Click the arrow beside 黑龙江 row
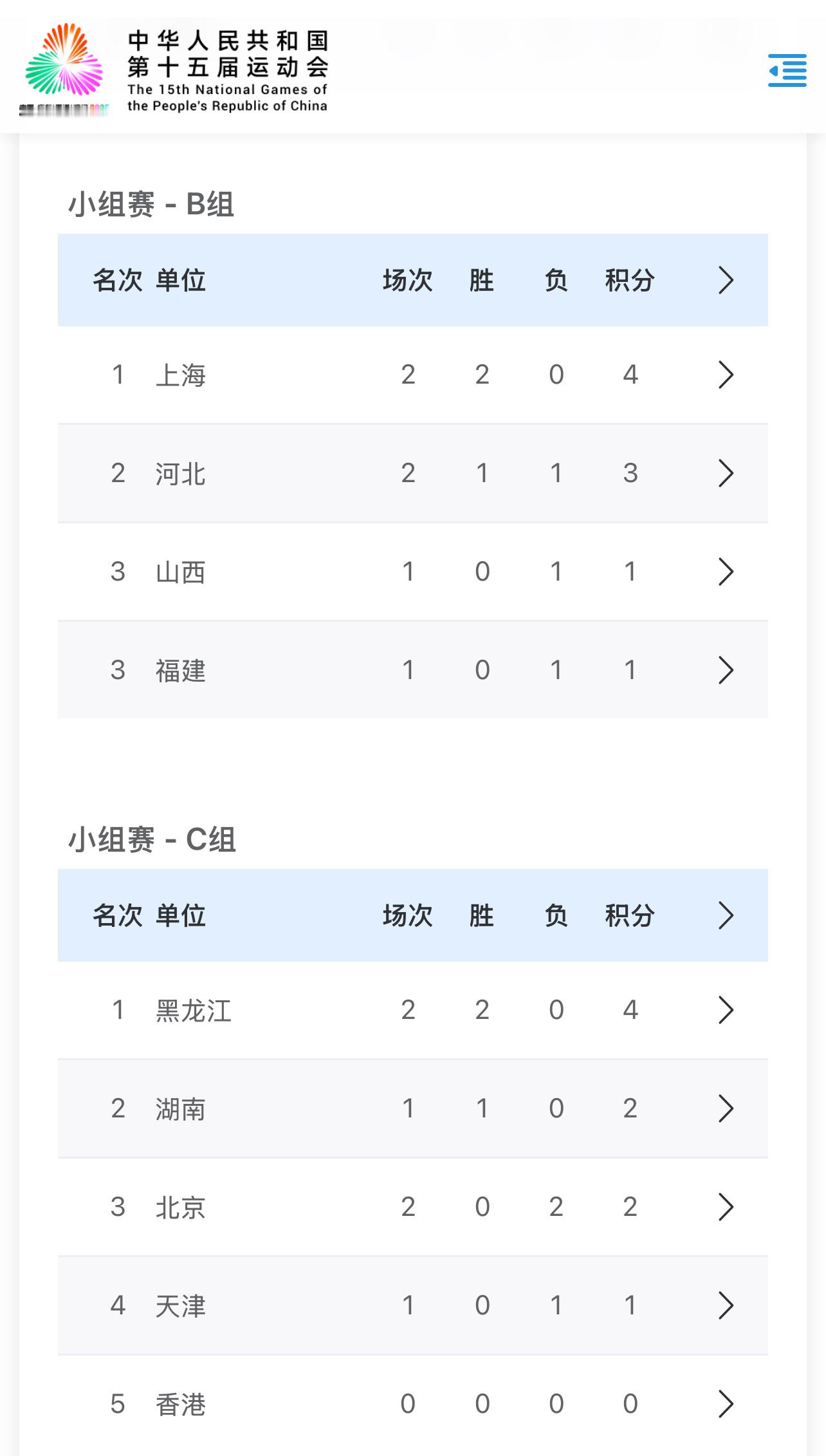The width and height of the screenshot is (826, 1456). (726, 1010)
